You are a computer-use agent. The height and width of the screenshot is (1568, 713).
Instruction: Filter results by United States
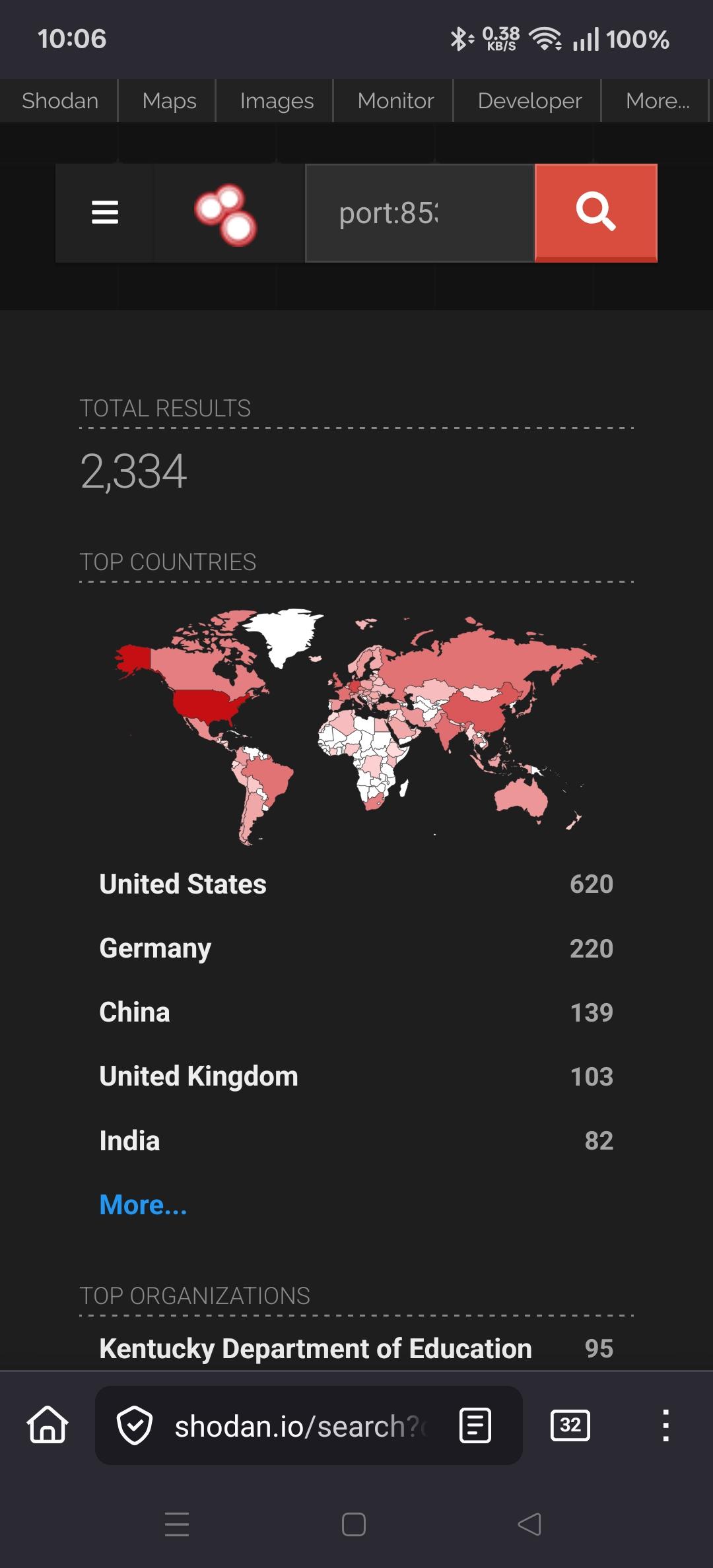(183, 884)
